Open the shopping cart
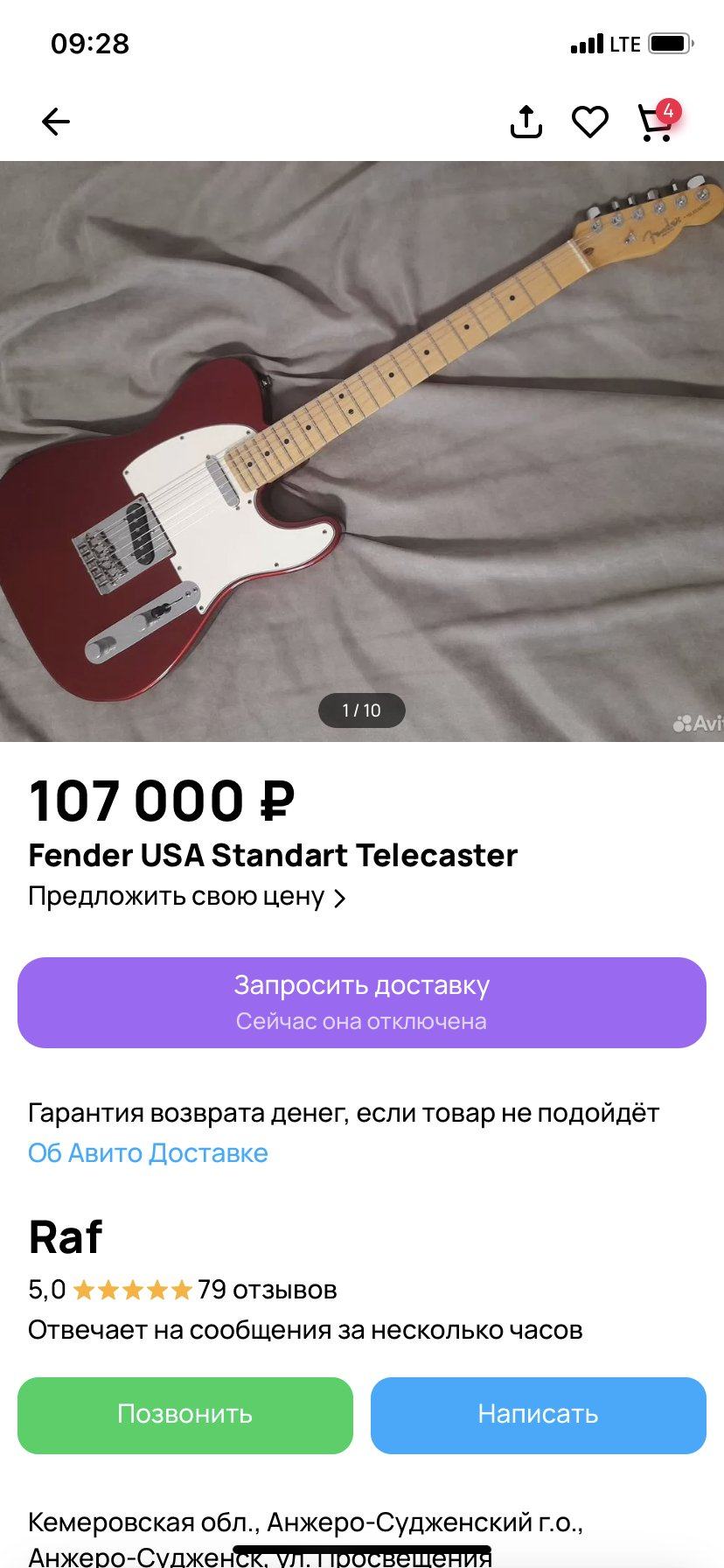The height and width of the screenshot is (1568, 724). 655,122
